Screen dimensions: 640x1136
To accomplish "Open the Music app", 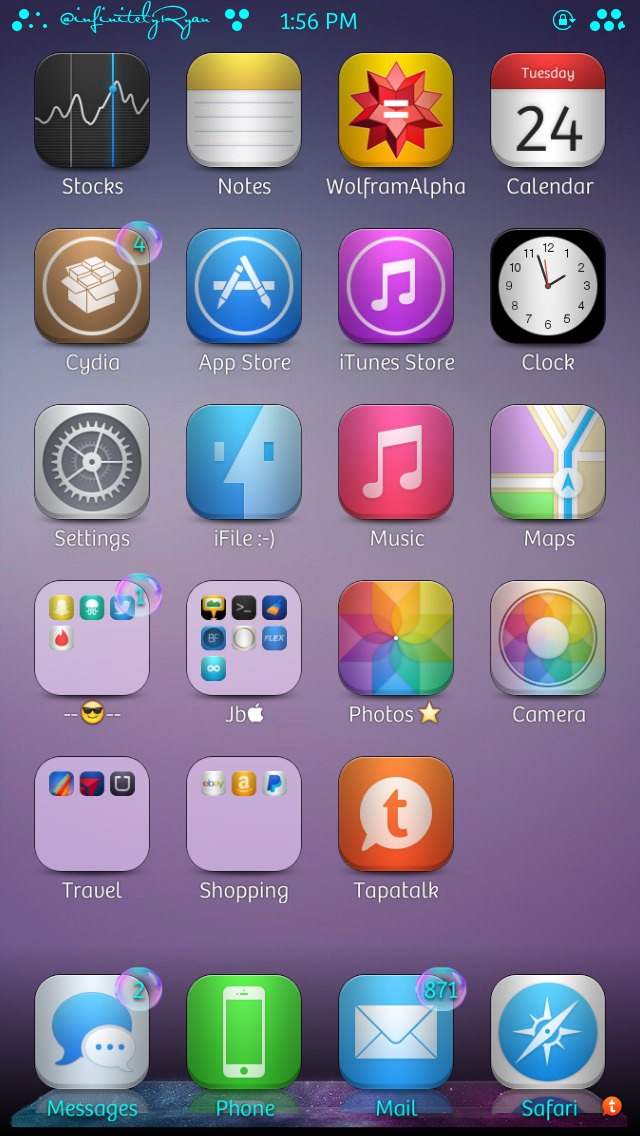I will click(396, 463).
